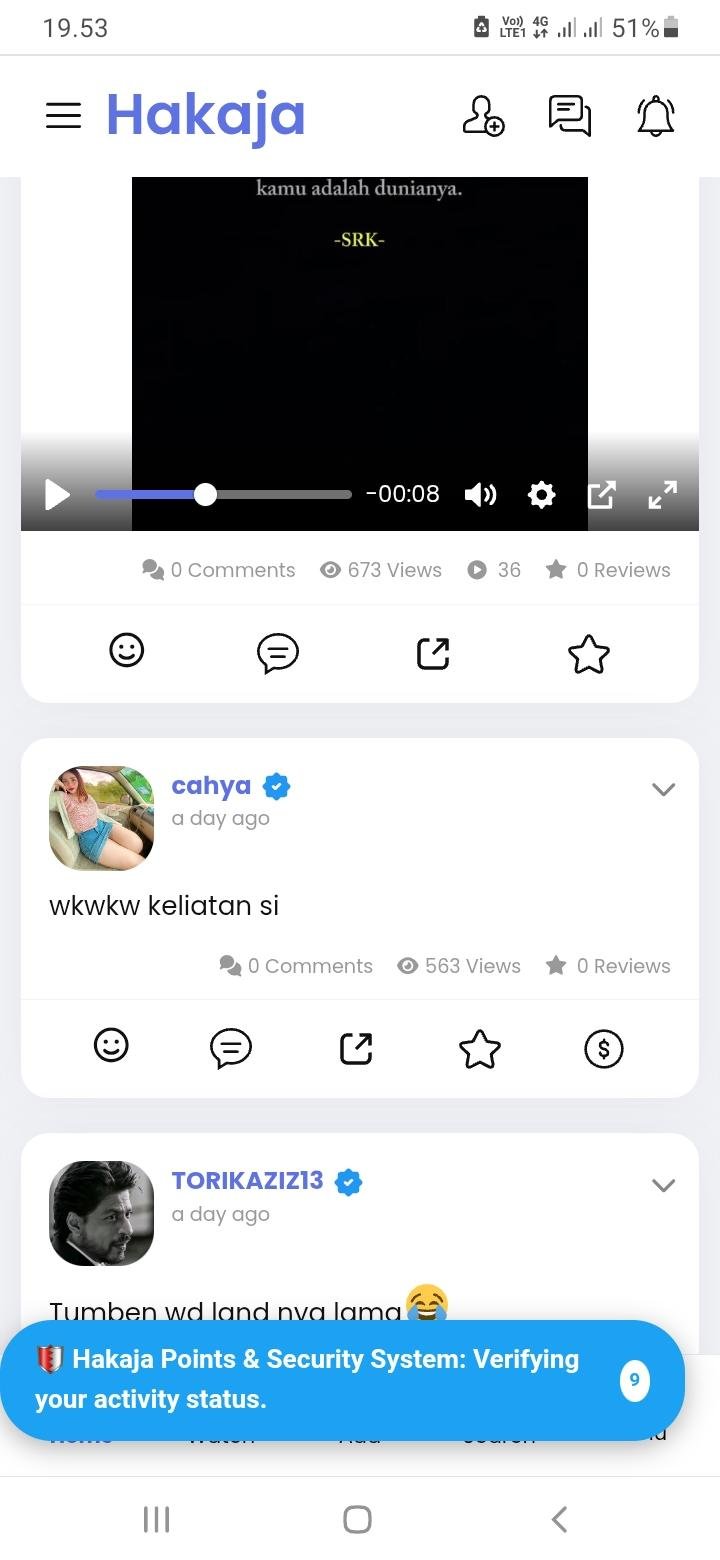React to the video post
720x1560 pixels.
(x=127, y=652)
